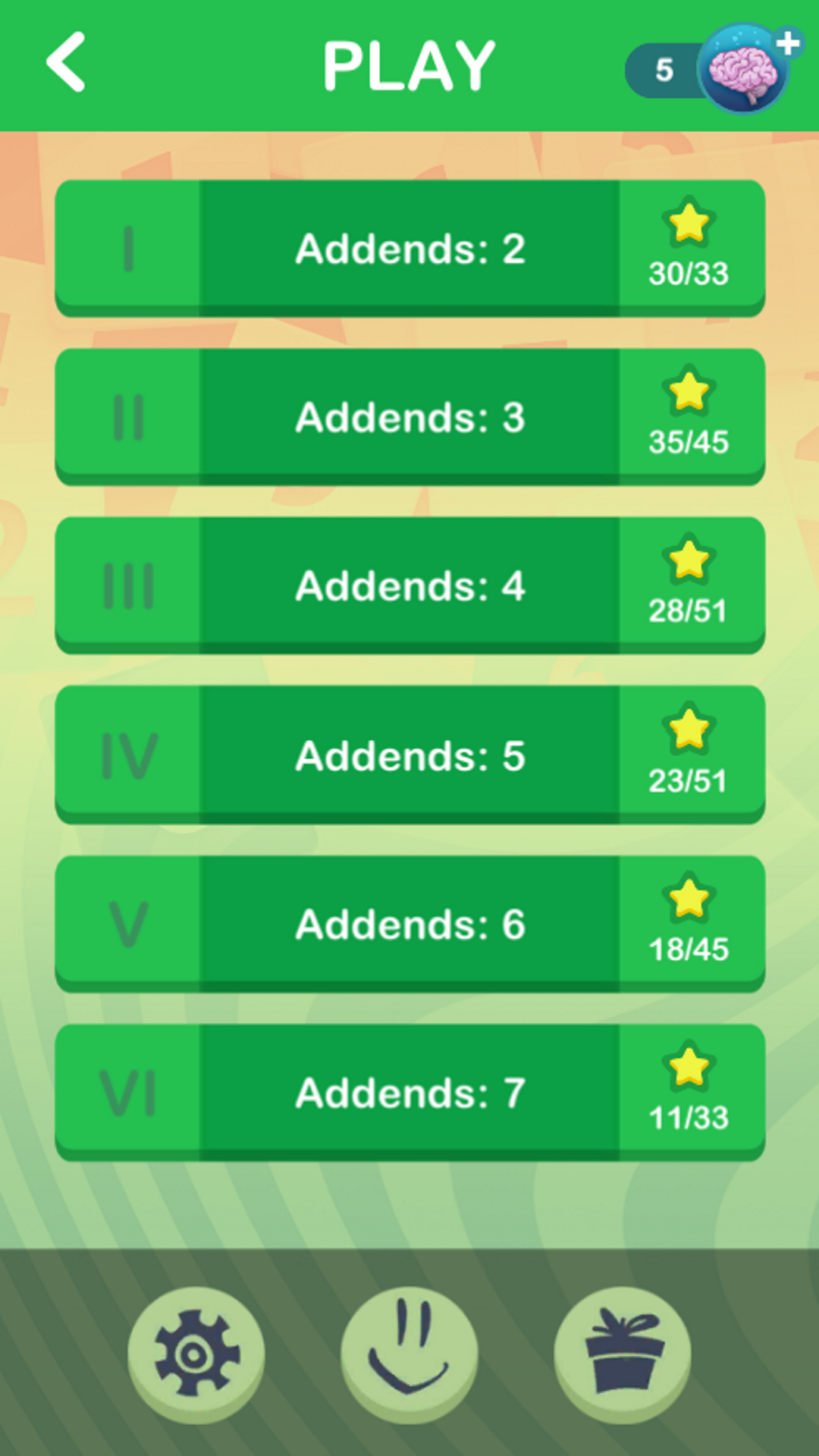Tap the smiley face button

point(409,1354)
